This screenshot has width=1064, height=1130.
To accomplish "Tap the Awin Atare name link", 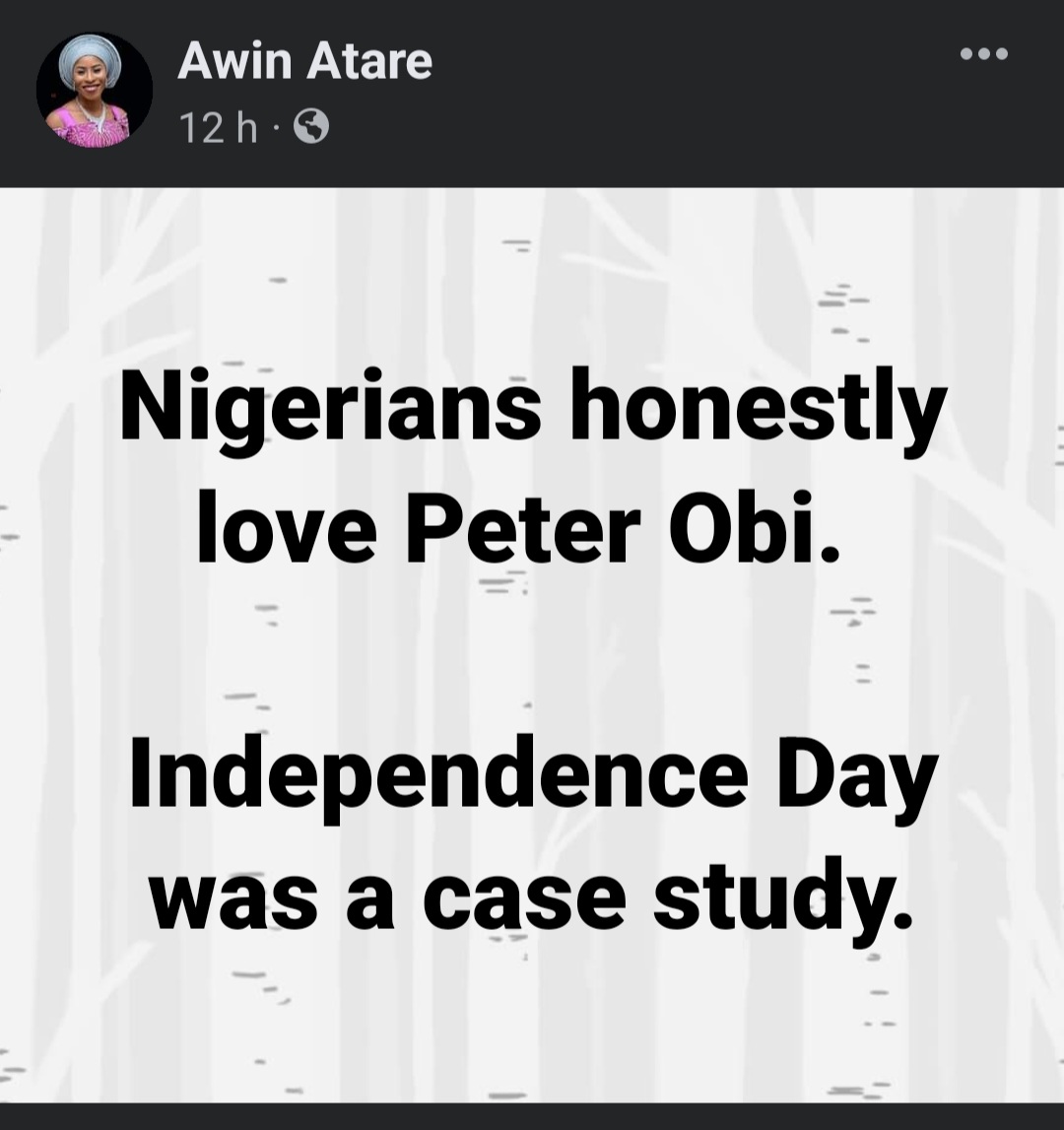I will 304,63.
